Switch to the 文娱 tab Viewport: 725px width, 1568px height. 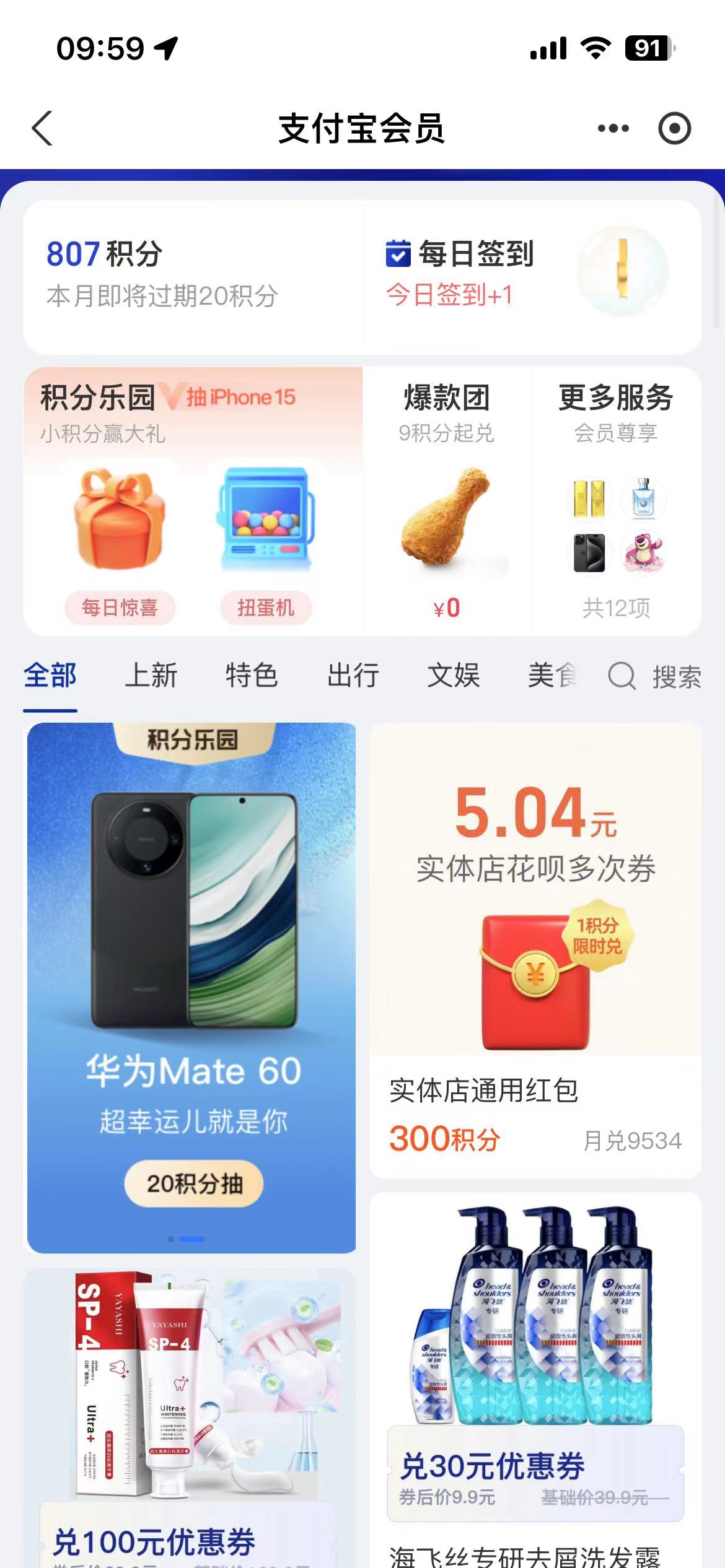454,676
